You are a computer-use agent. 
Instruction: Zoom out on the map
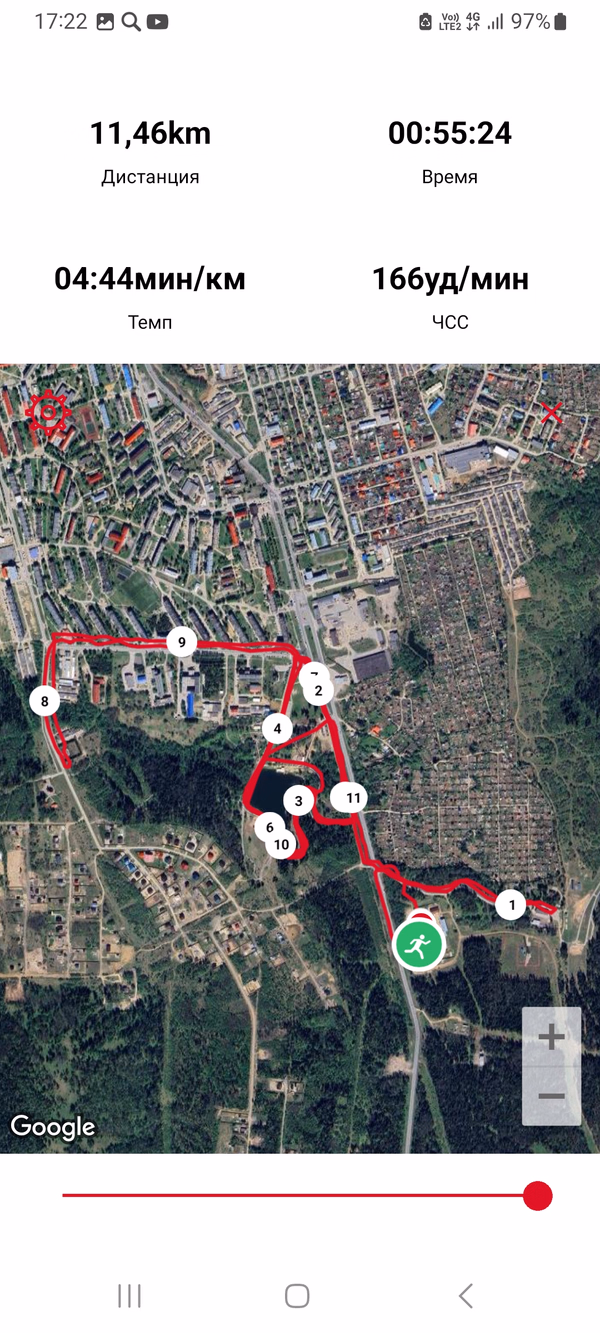point(551,1096)
